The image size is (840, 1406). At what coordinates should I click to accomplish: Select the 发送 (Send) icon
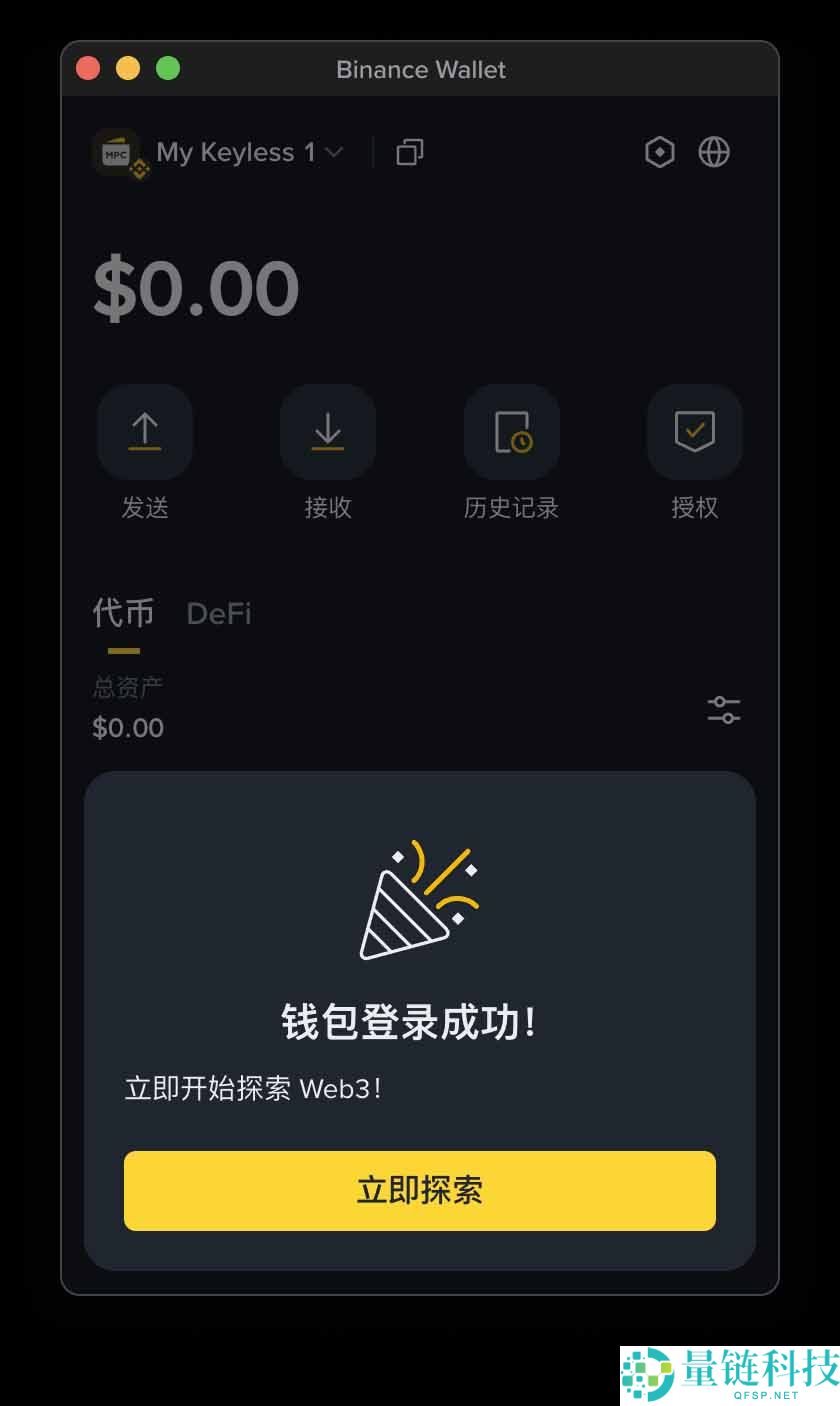pyautogui.click(x=145, y=432)
